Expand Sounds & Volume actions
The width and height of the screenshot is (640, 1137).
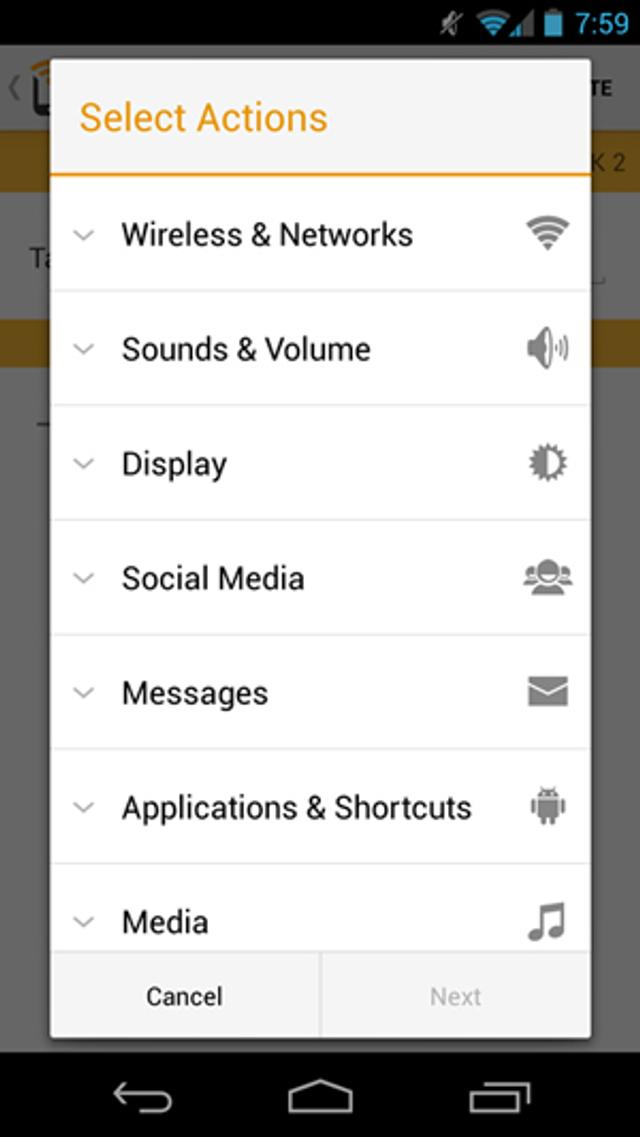coord(320,349)
